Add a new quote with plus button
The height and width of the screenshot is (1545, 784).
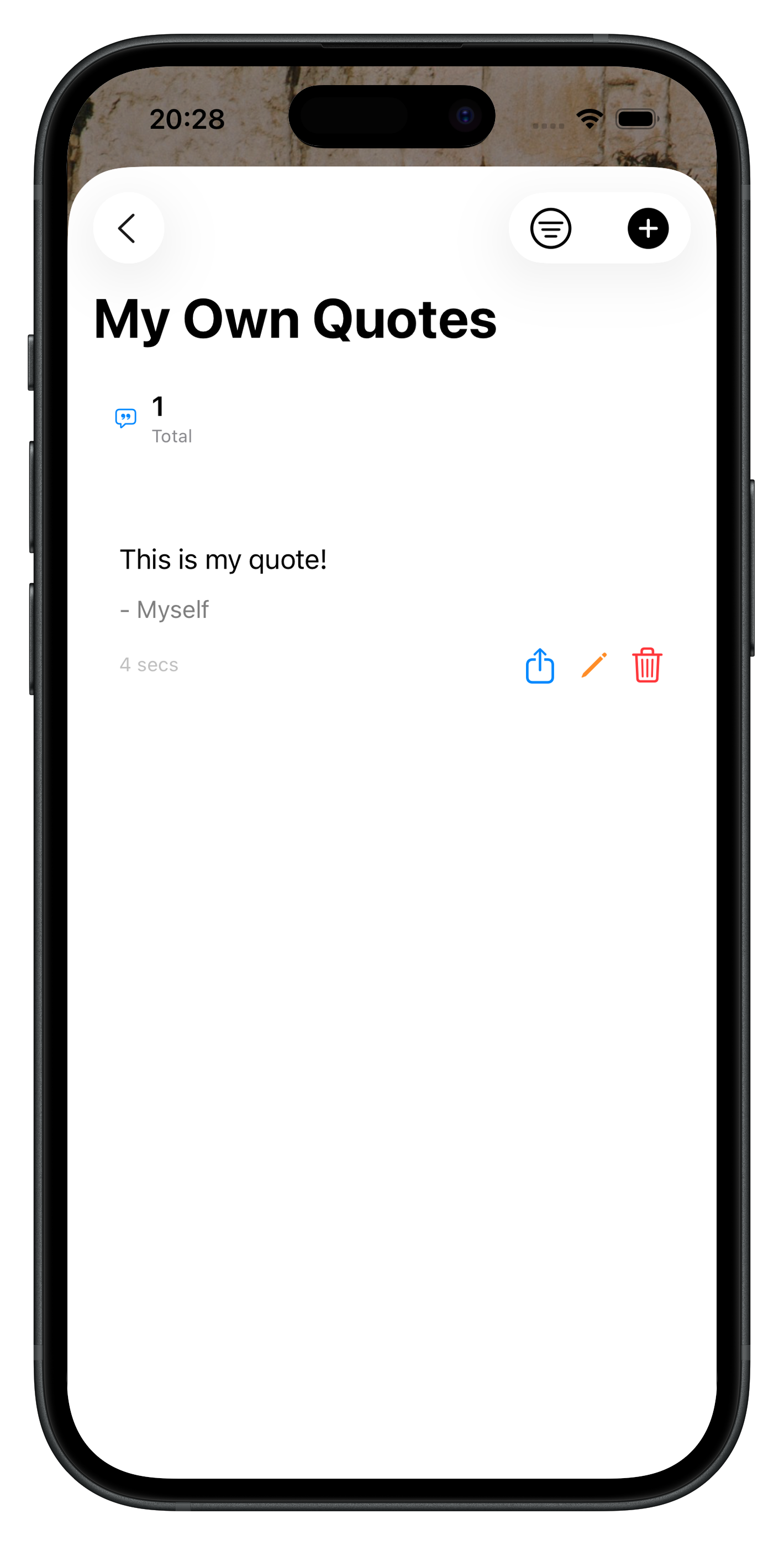coord(647,228)
